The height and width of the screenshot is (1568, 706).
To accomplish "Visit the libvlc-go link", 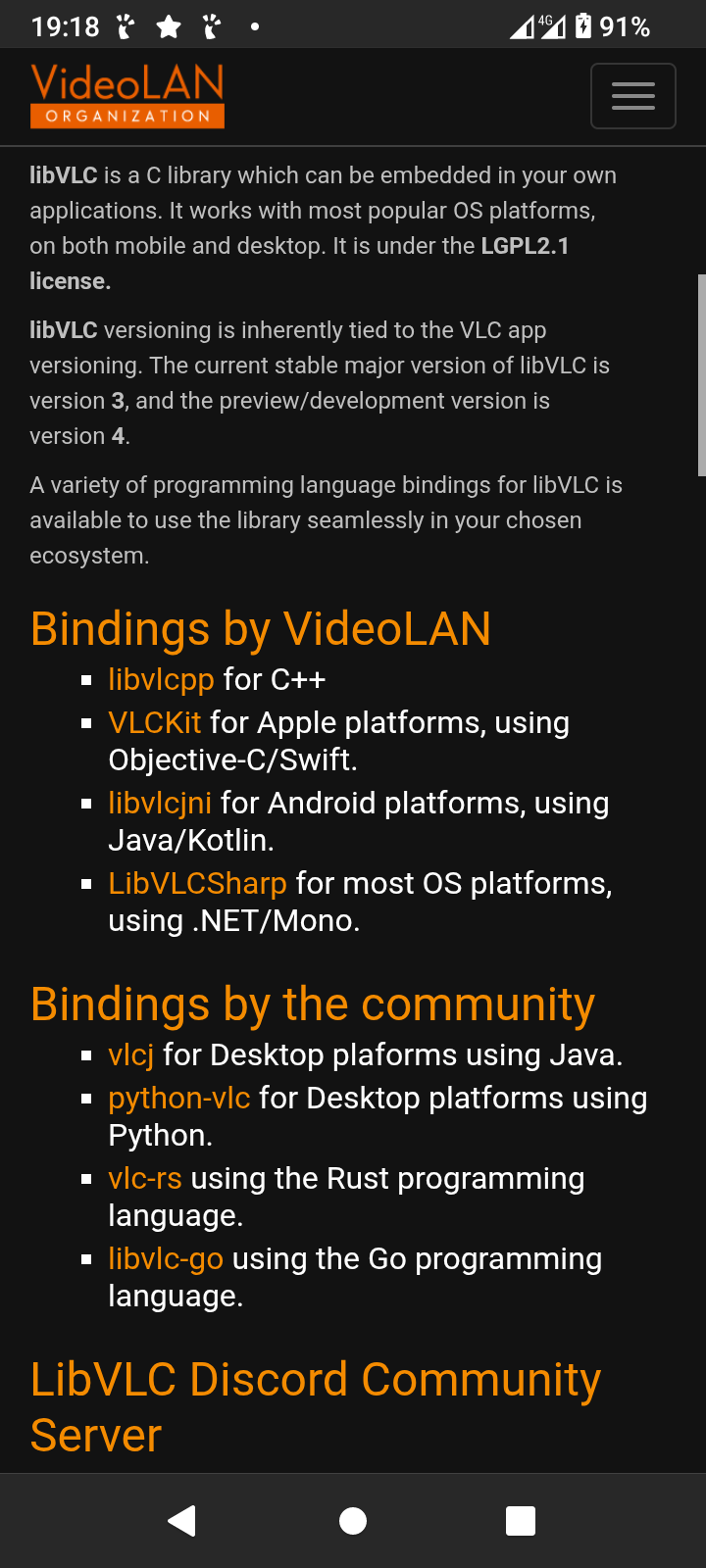I will click(x=166, y=1258).
